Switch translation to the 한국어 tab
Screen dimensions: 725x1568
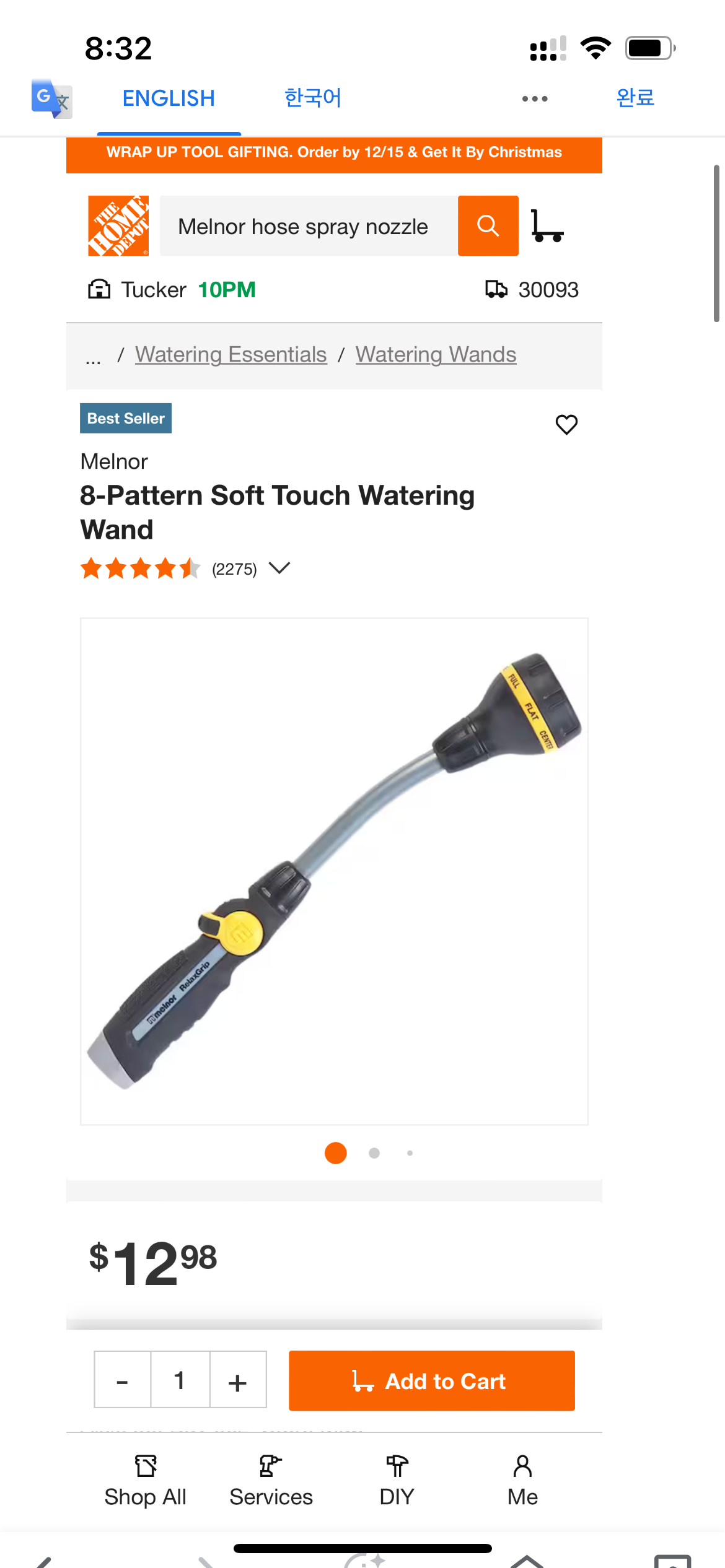[x=313, y=98]
